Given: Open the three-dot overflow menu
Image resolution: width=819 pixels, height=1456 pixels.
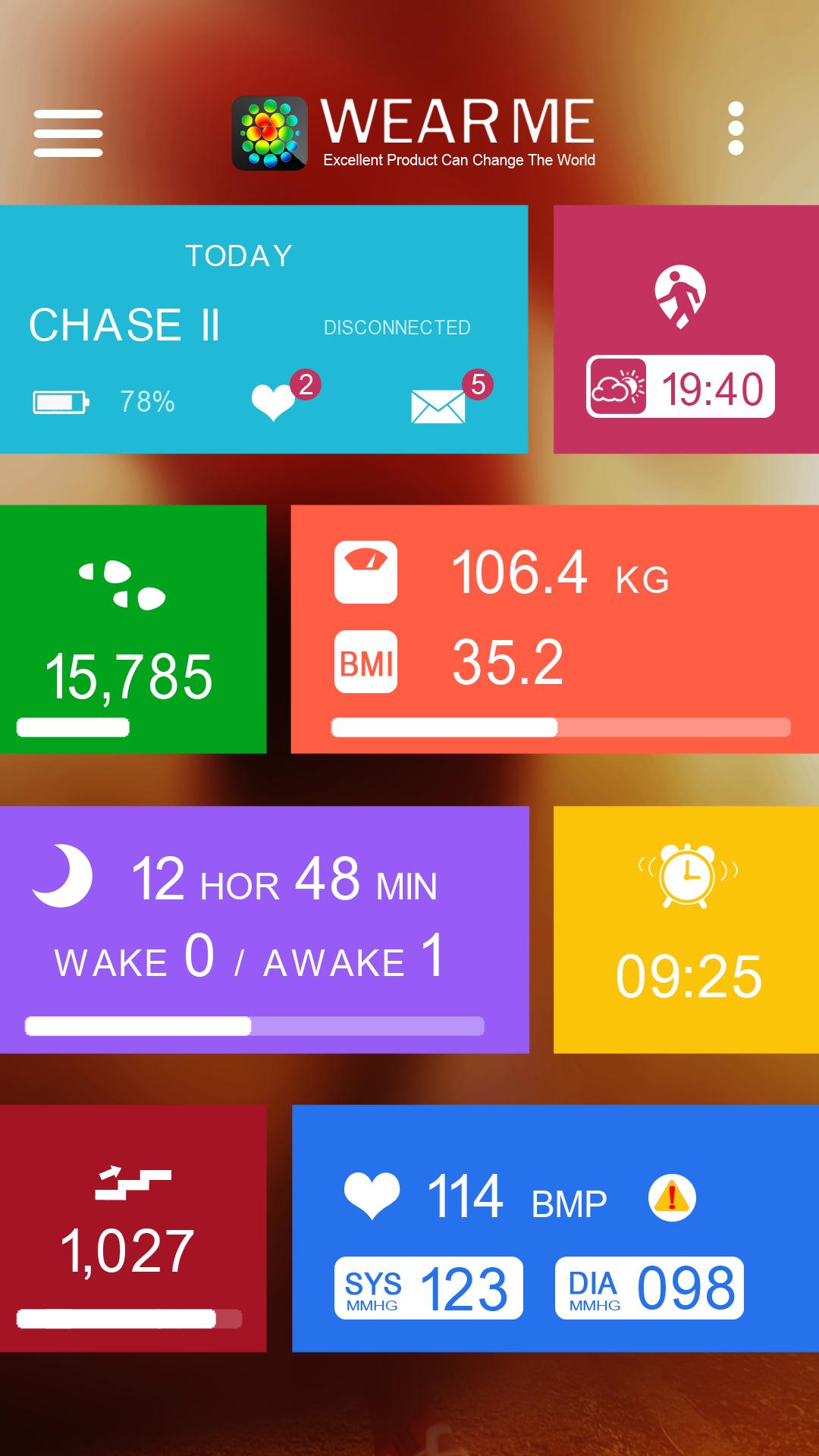Looking at the screenshot, I should coord(735,129).
